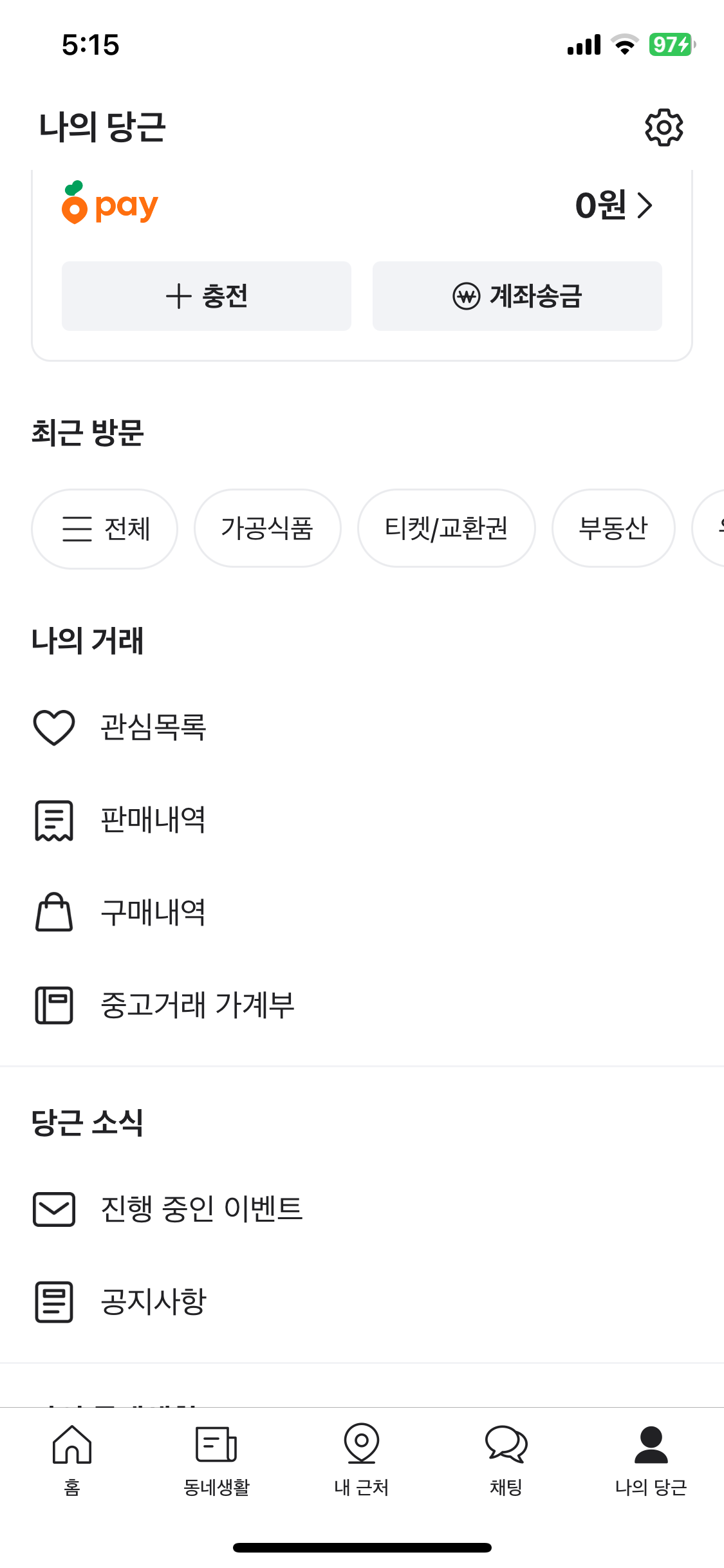
Task: Open 판매내역
Action: 153,820
